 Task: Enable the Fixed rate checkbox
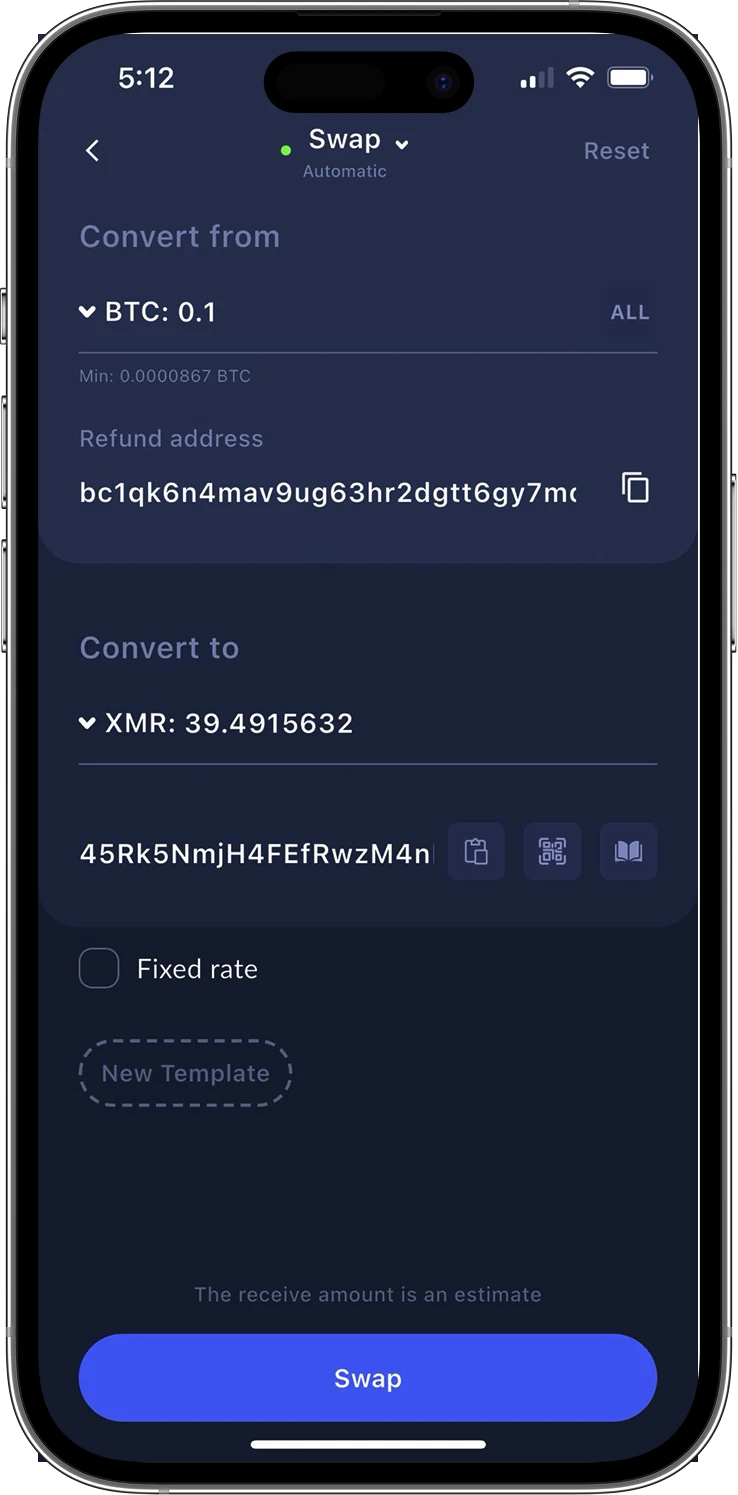pos(99,969)
